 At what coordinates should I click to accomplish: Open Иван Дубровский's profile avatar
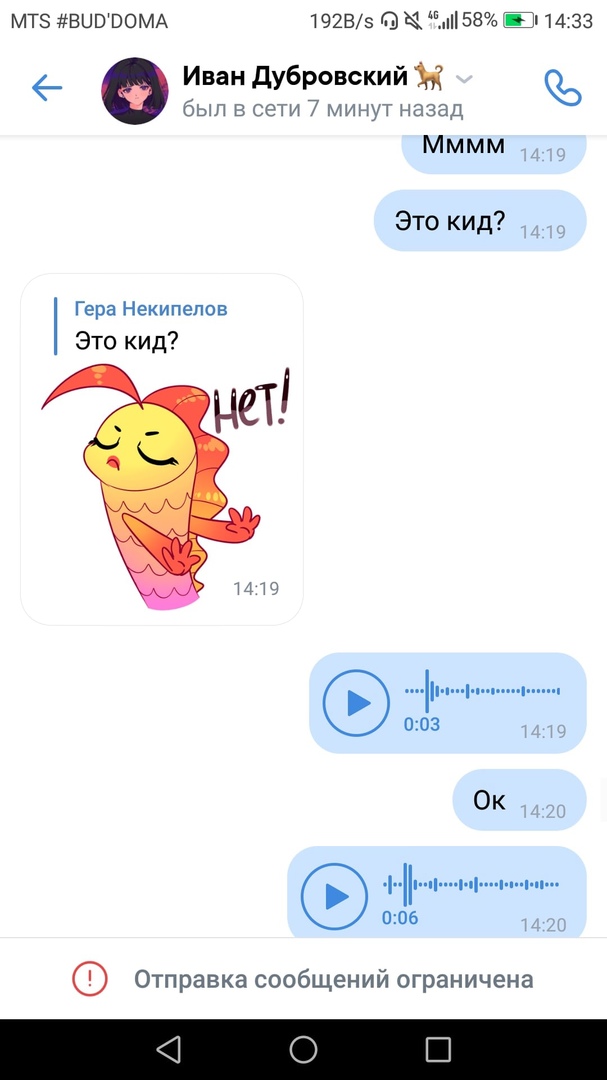(x=134, y=90)
